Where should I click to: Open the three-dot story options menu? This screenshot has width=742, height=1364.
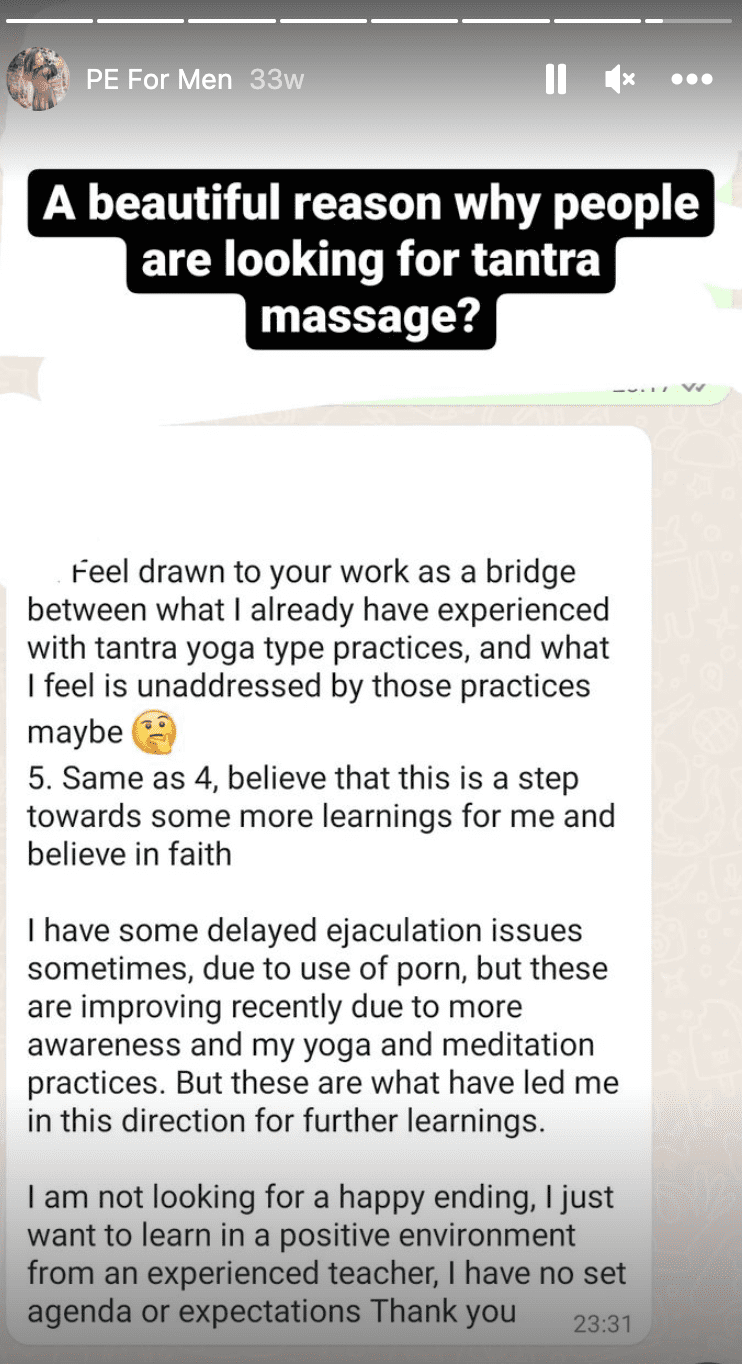click(691, 79)
